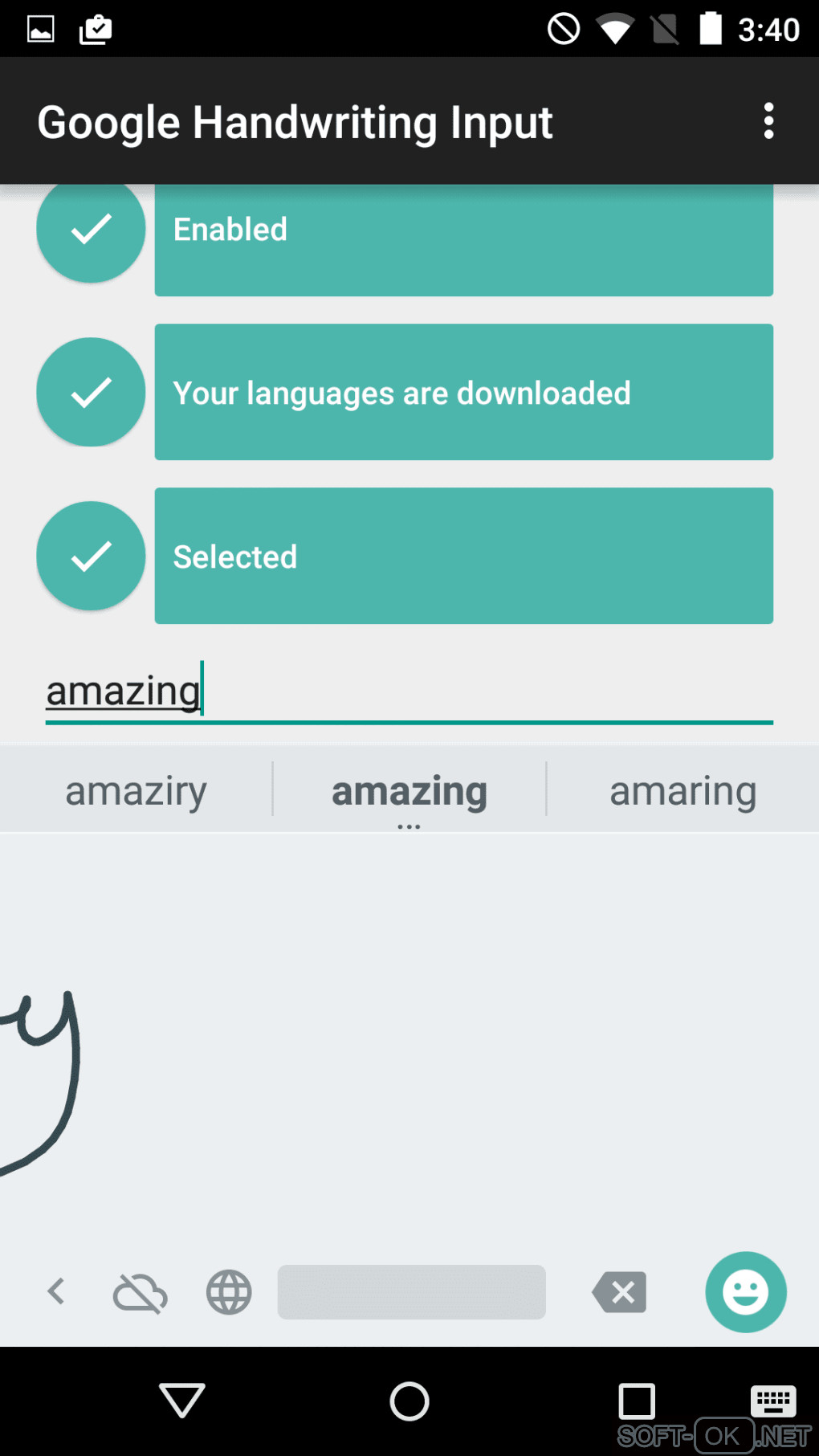
Task: Choose the suggestion amaziry
Action: click(136, 791)
